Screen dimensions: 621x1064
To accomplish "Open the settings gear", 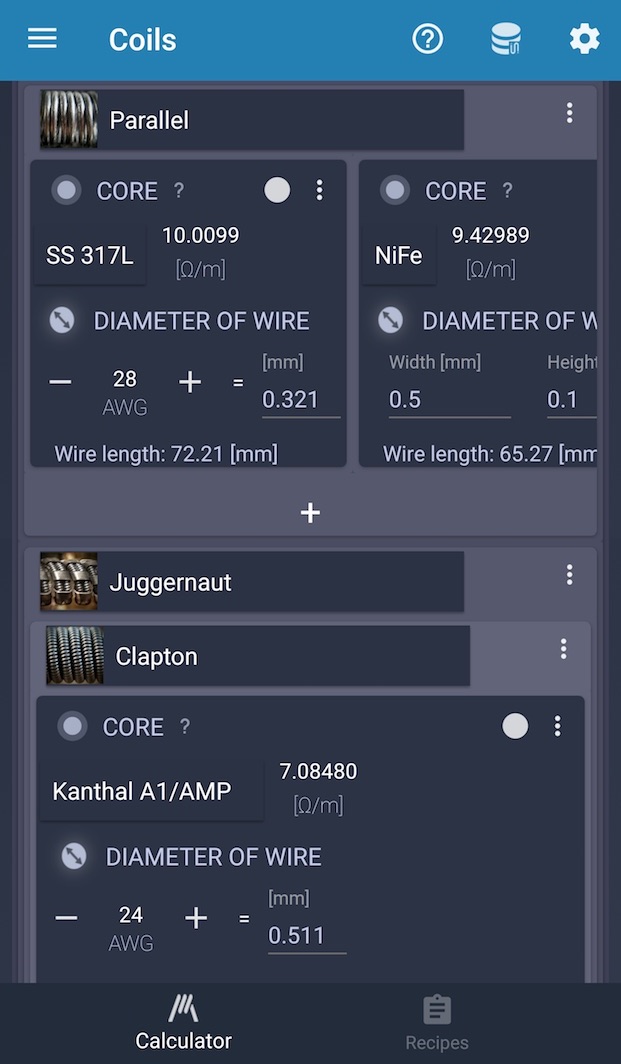I will click(584, 39).
